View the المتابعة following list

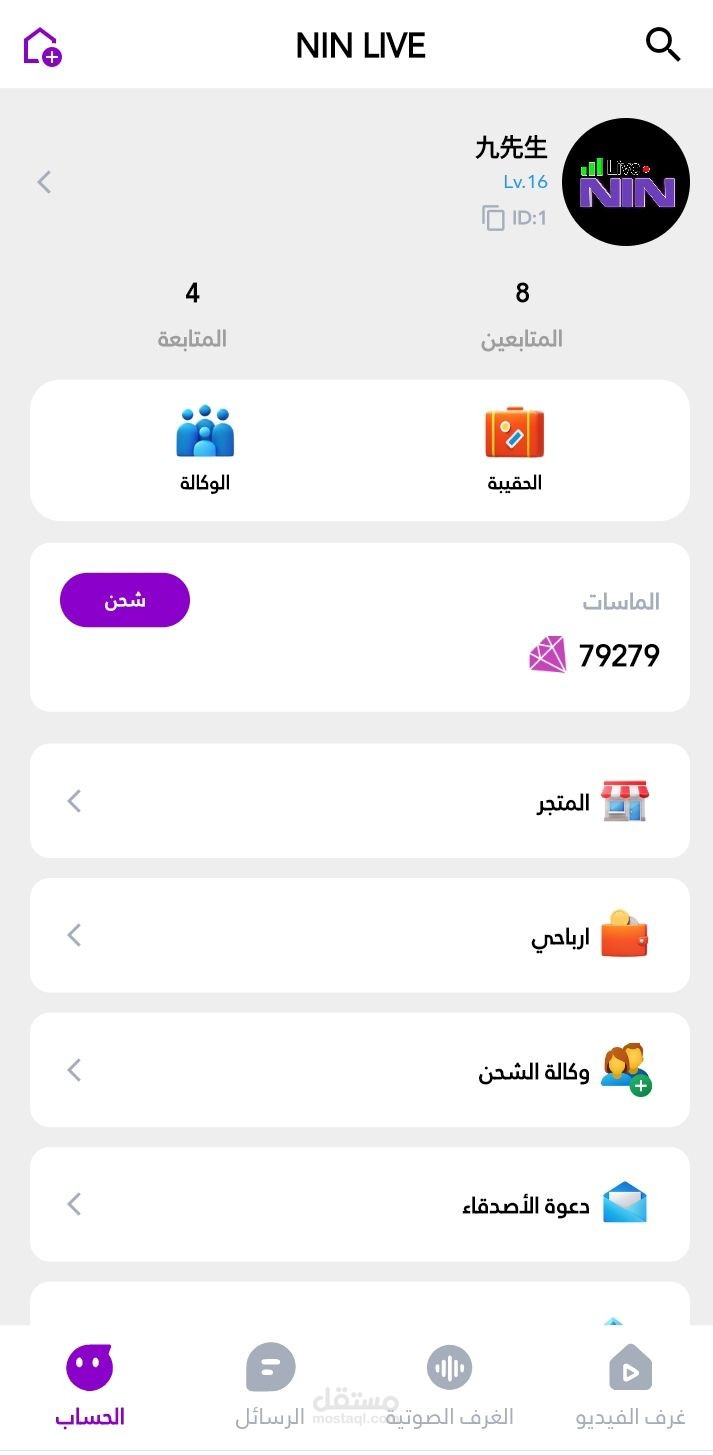[x=192, y=314]
